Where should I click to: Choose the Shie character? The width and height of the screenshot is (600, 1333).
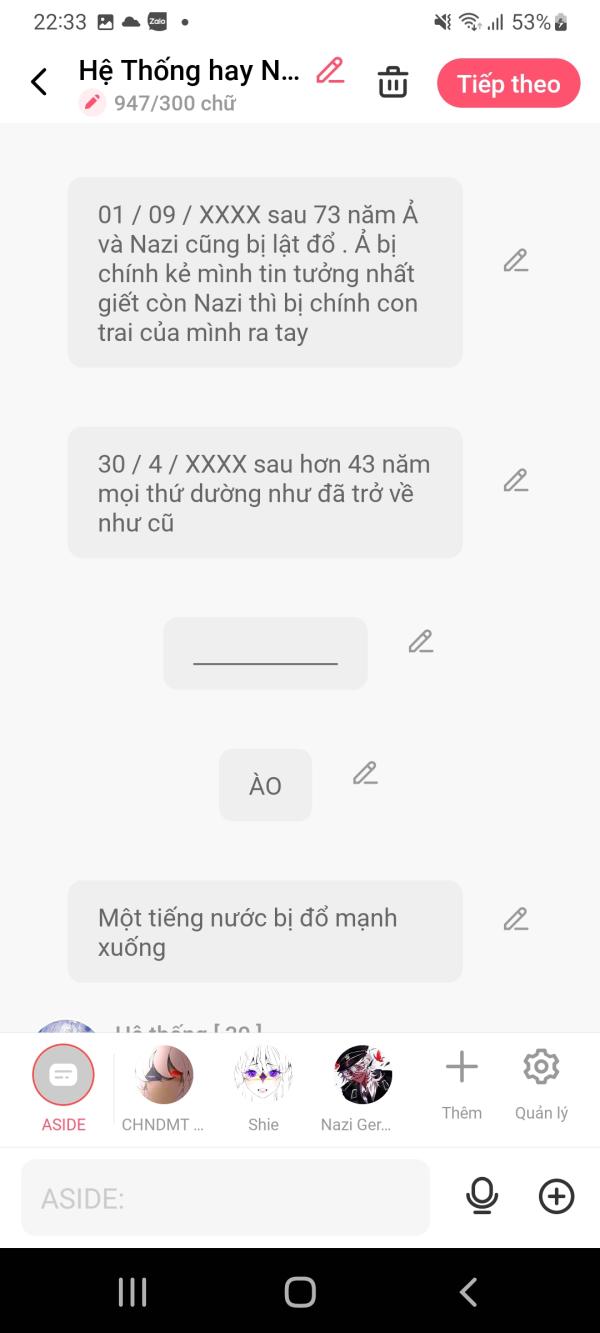[263, 1088]
